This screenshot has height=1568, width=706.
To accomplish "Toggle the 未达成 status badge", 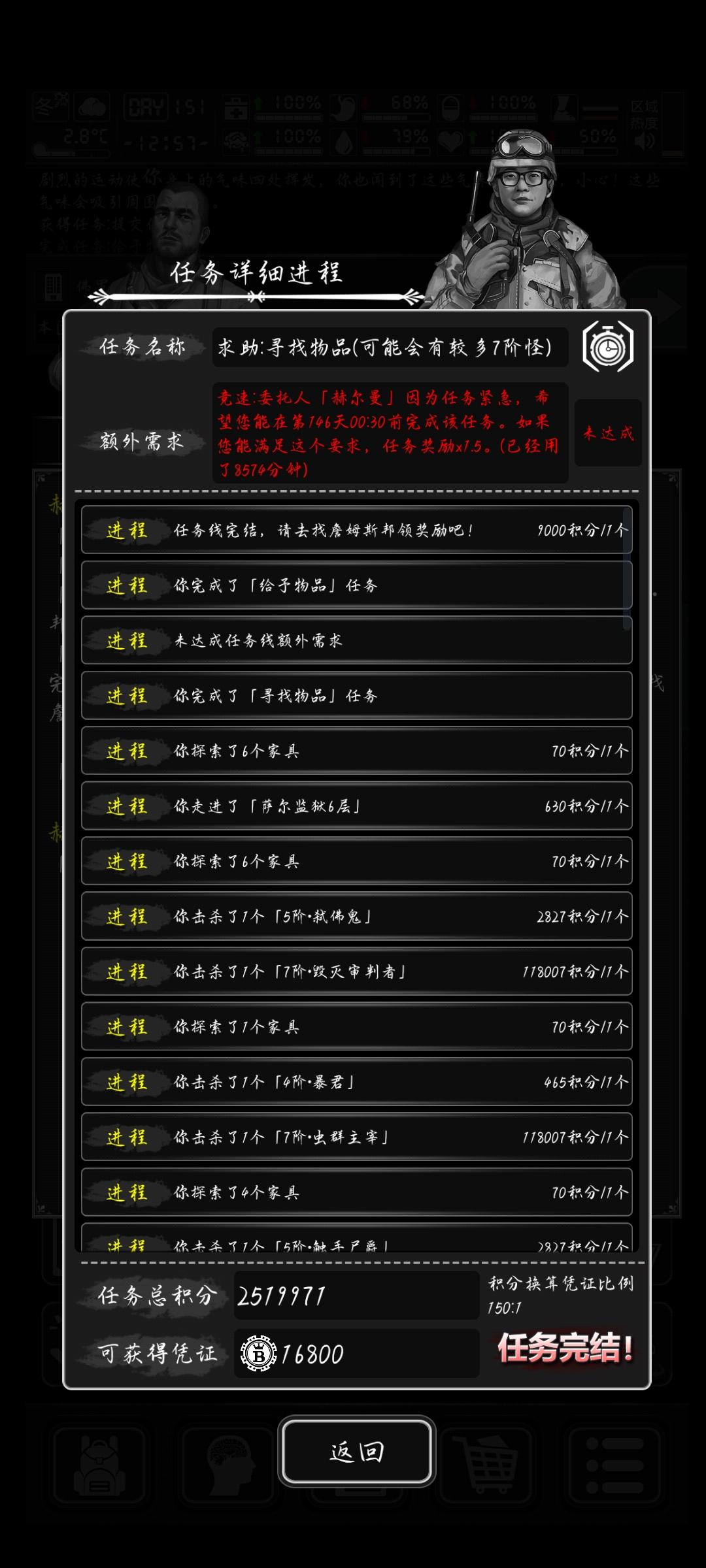I will tap(607, 433).
